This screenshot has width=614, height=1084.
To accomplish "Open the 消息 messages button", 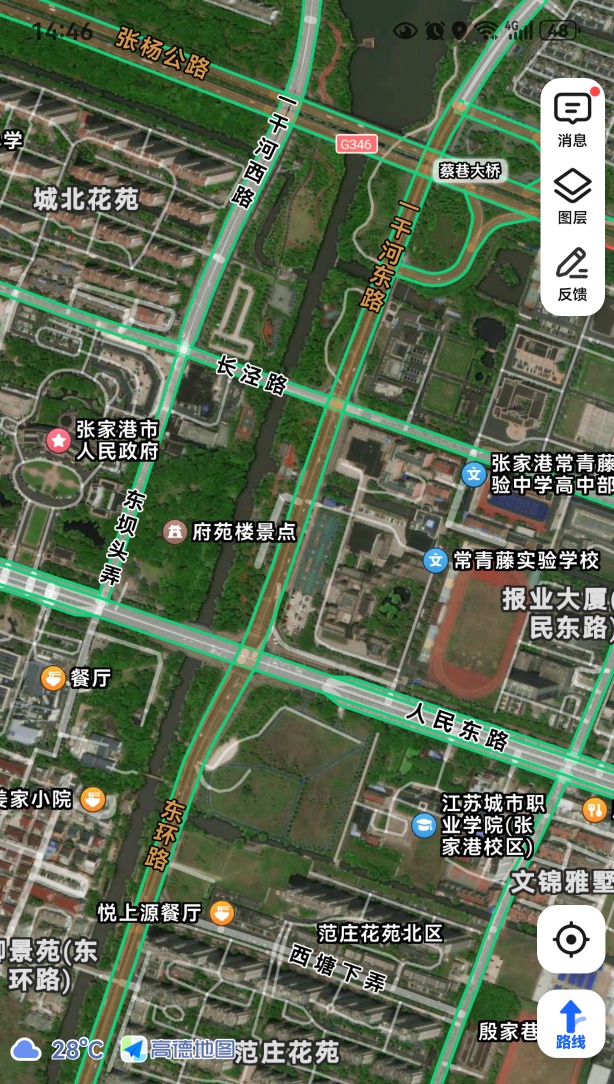I will click(573, 120).
